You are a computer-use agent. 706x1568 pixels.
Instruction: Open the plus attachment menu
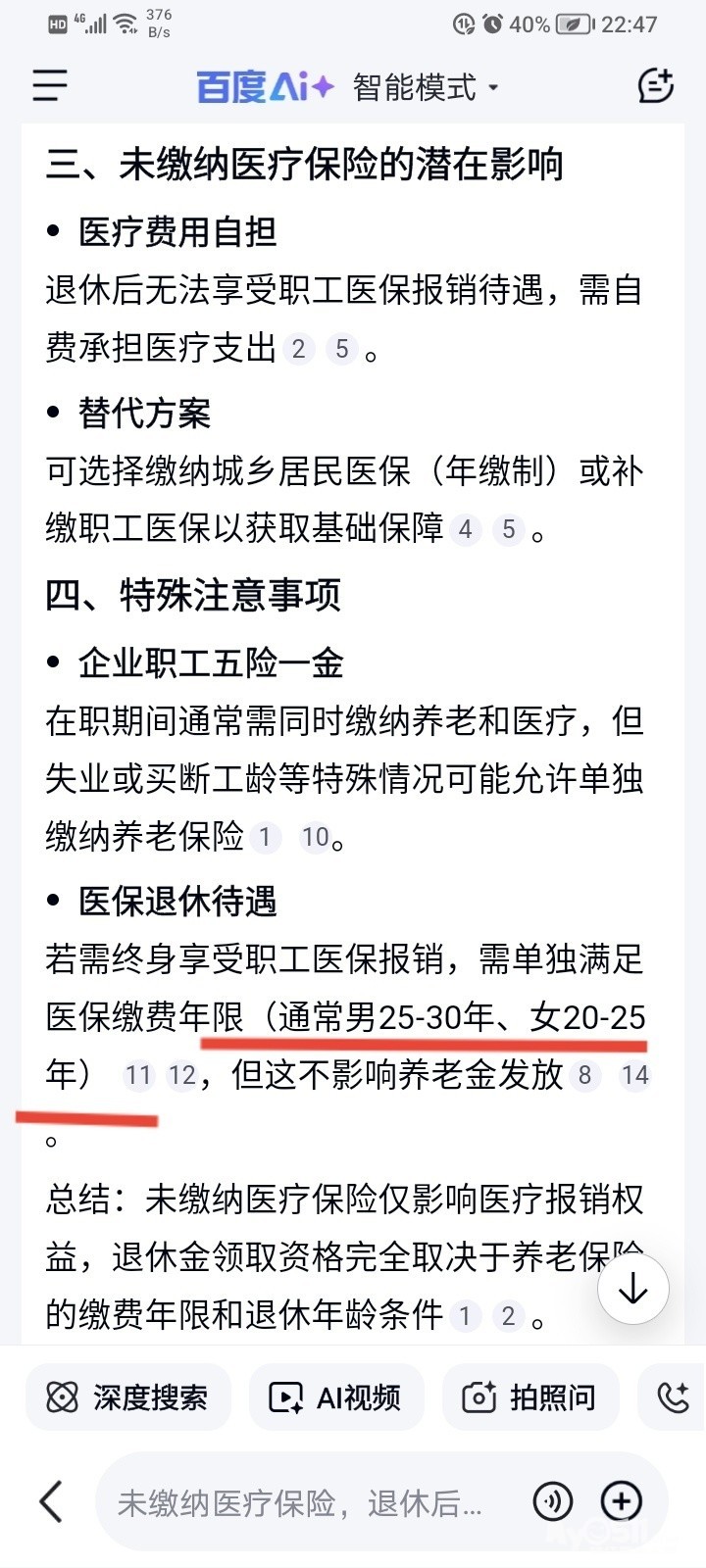[x=622, y=1501]
